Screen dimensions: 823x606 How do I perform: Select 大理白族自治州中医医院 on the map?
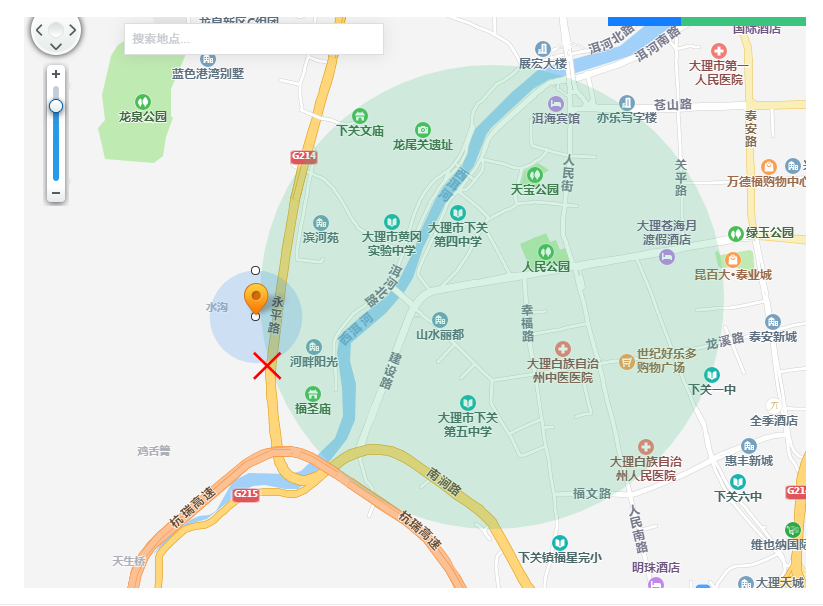tap(563, 351)
